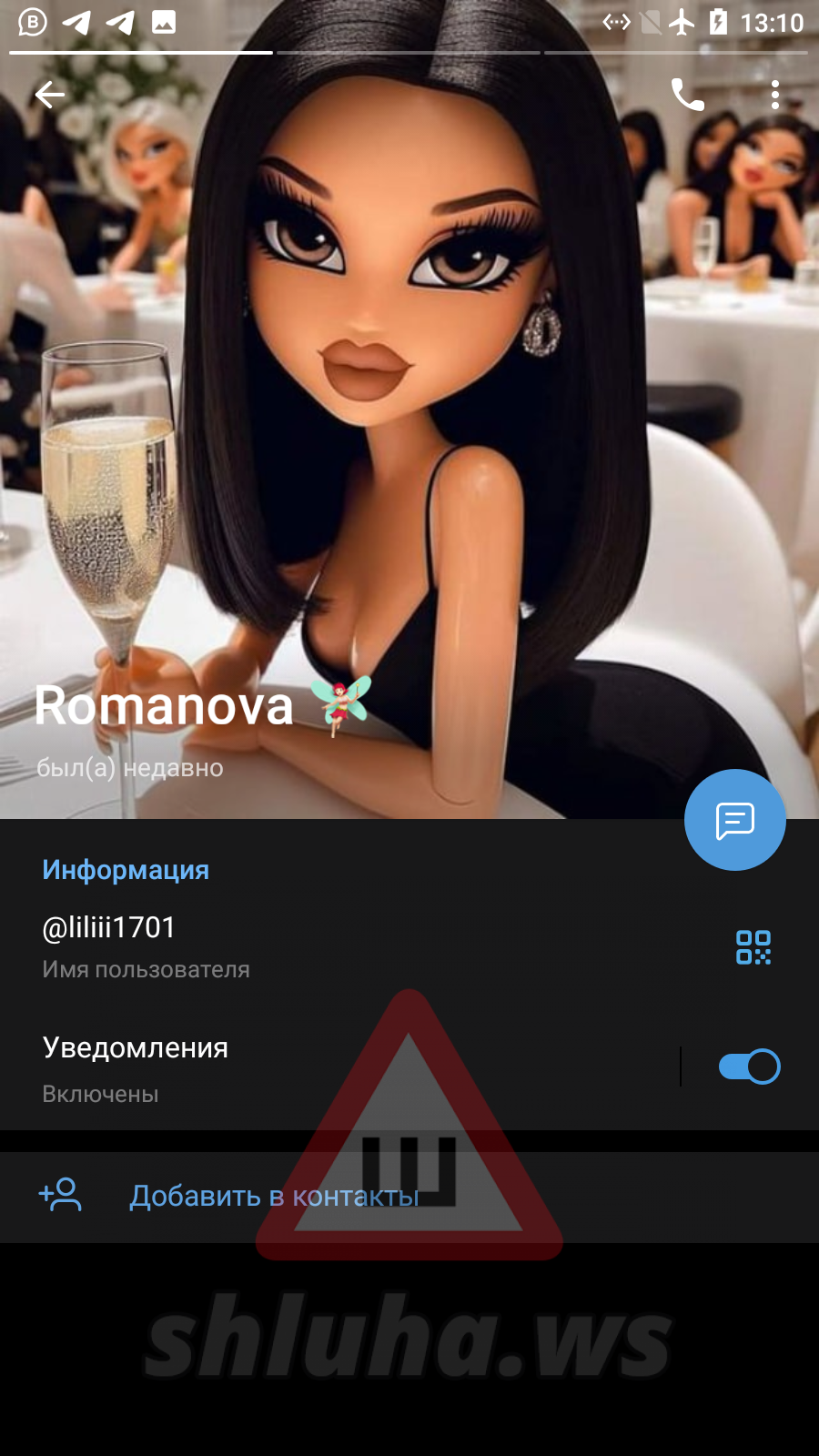Start a voice call with Romanova

tap(687, 94)
